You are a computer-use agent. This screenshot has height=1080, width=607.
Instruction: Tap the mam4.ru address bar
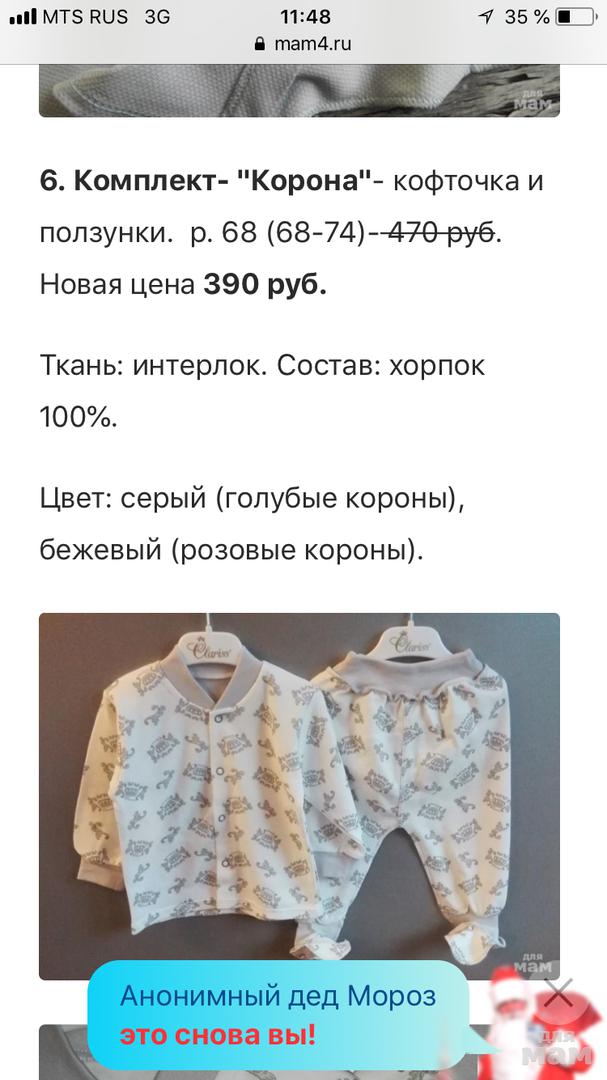[303, 44]
